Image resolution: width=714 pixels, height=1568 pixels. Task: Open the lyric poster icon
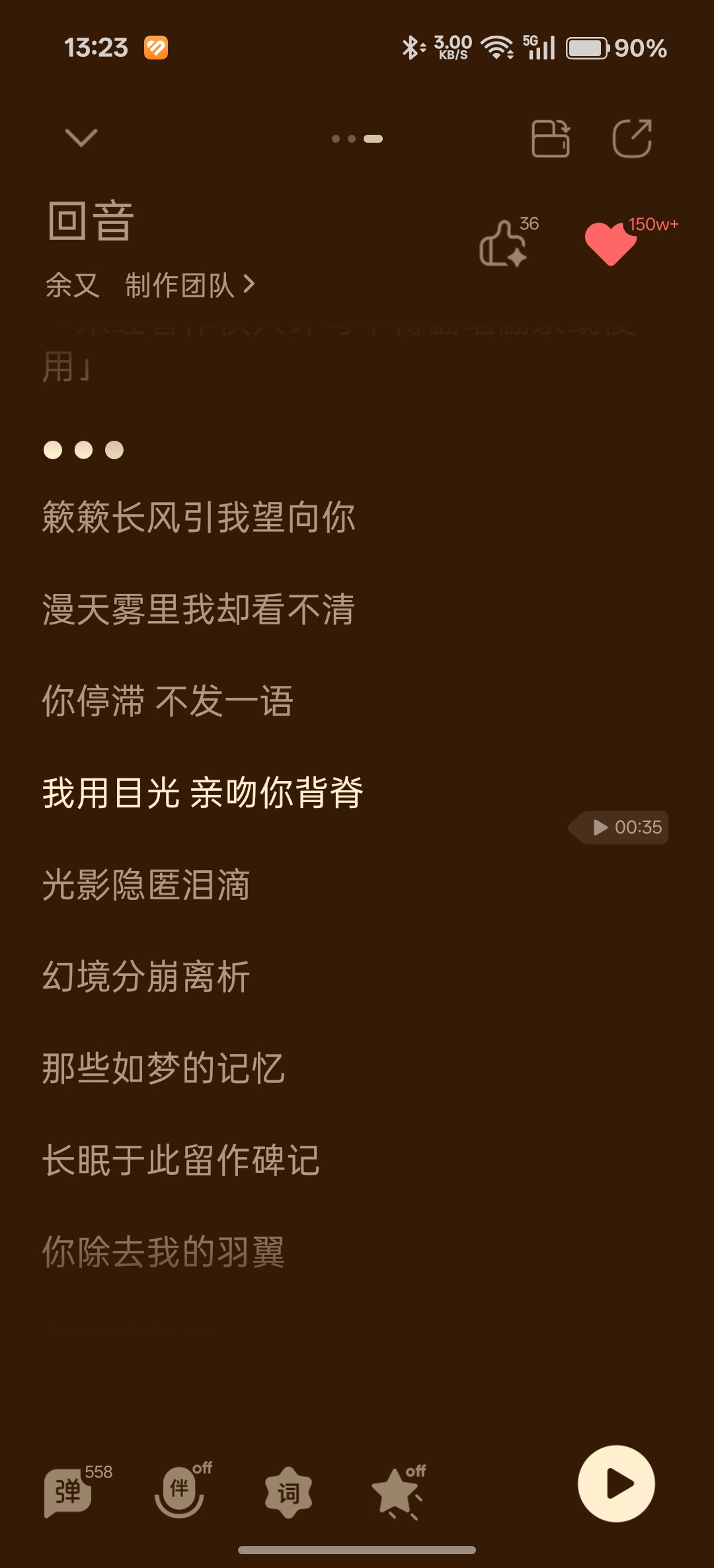[x=551, y=138]
